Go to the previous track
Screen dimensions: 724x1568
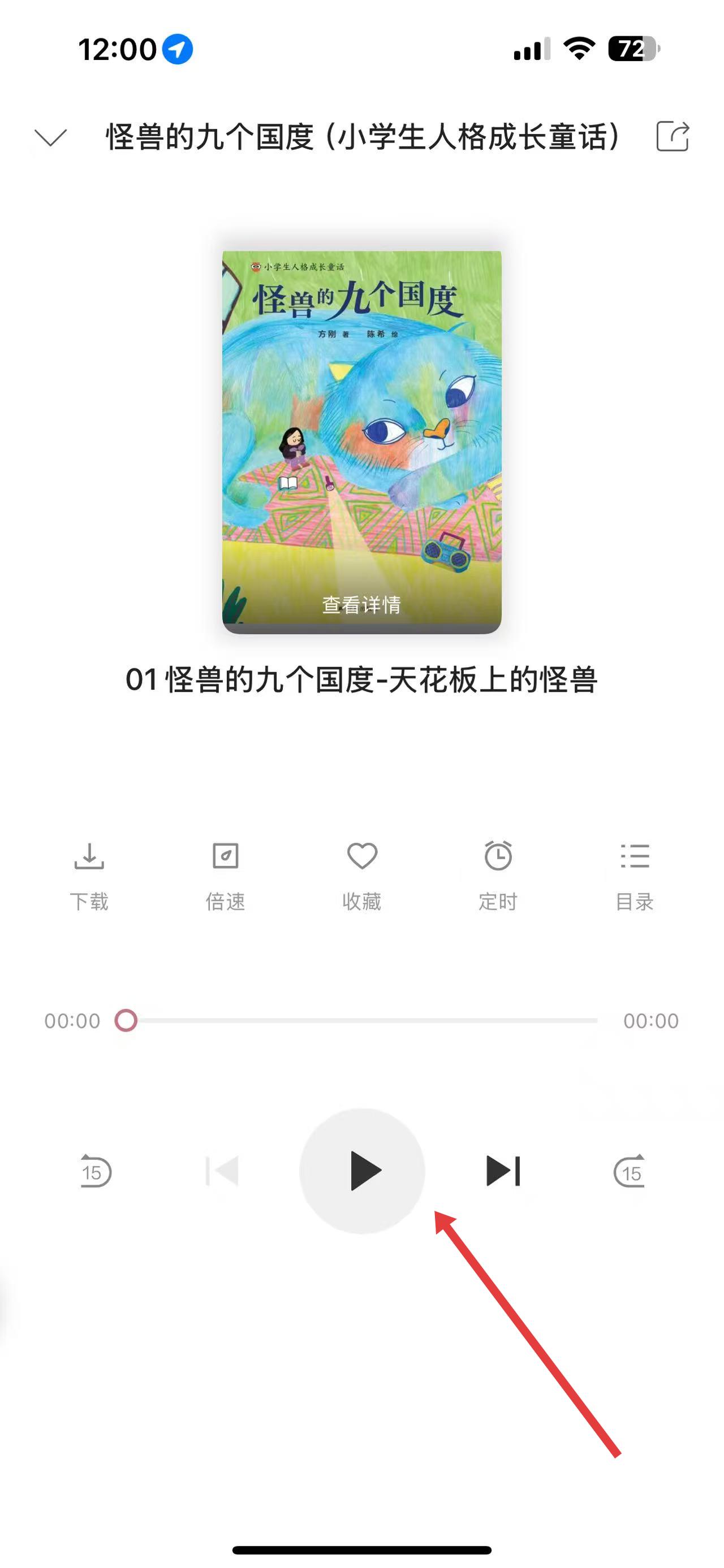pos(223,1171)
